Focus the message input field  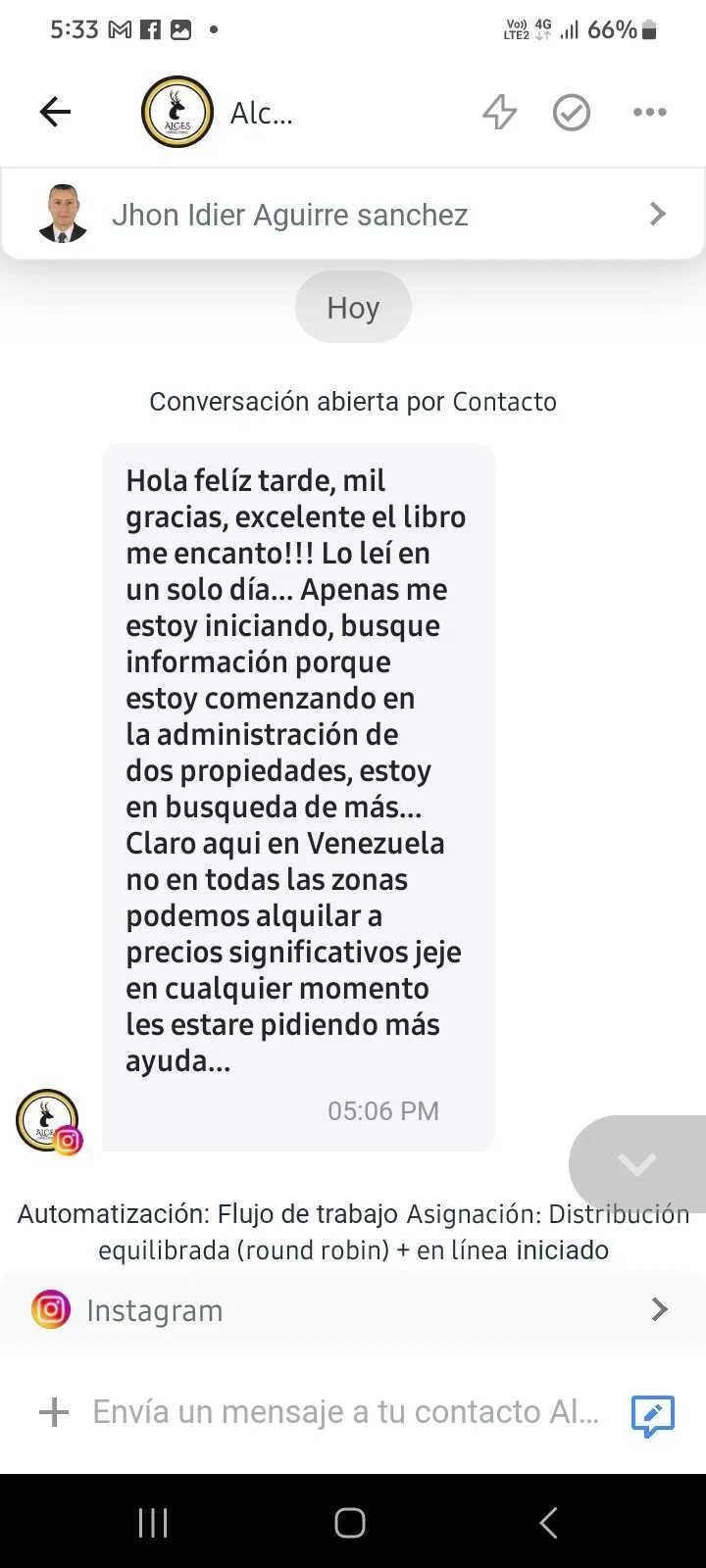pyautogui.click(x=345, y=1412)
